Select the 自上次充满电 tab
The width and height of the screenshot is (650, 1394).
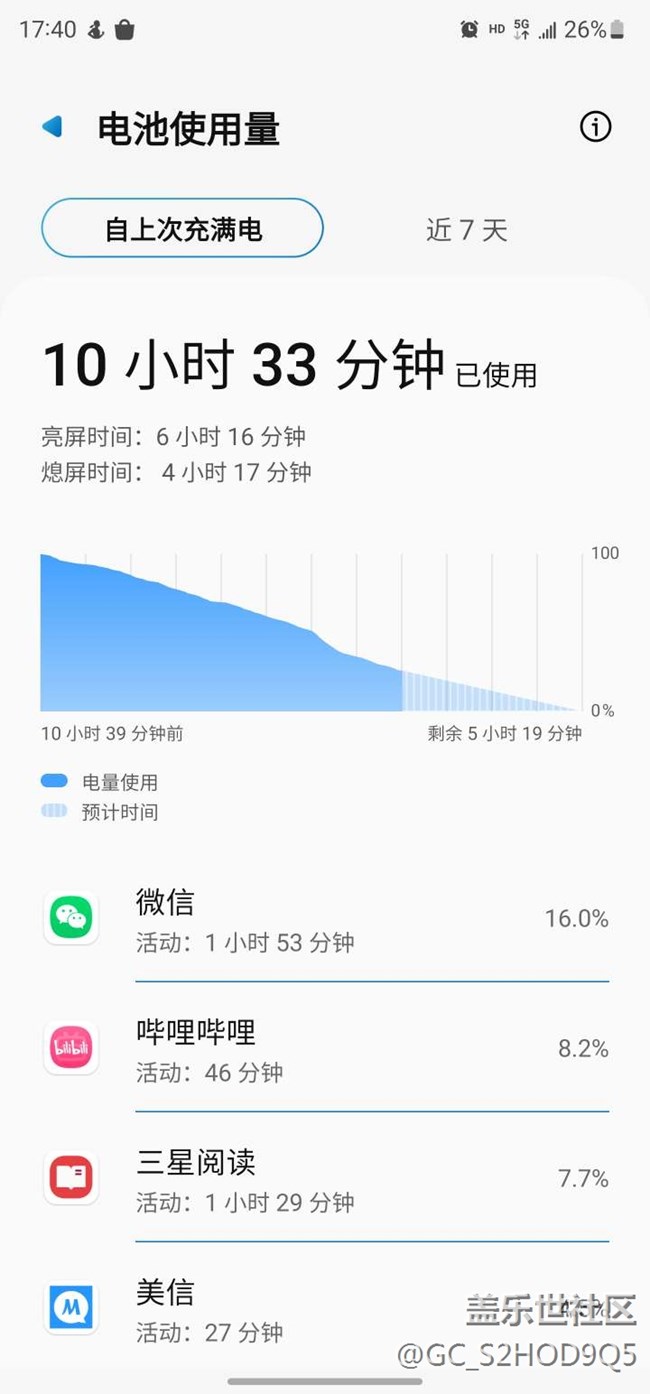coord(182,229)
